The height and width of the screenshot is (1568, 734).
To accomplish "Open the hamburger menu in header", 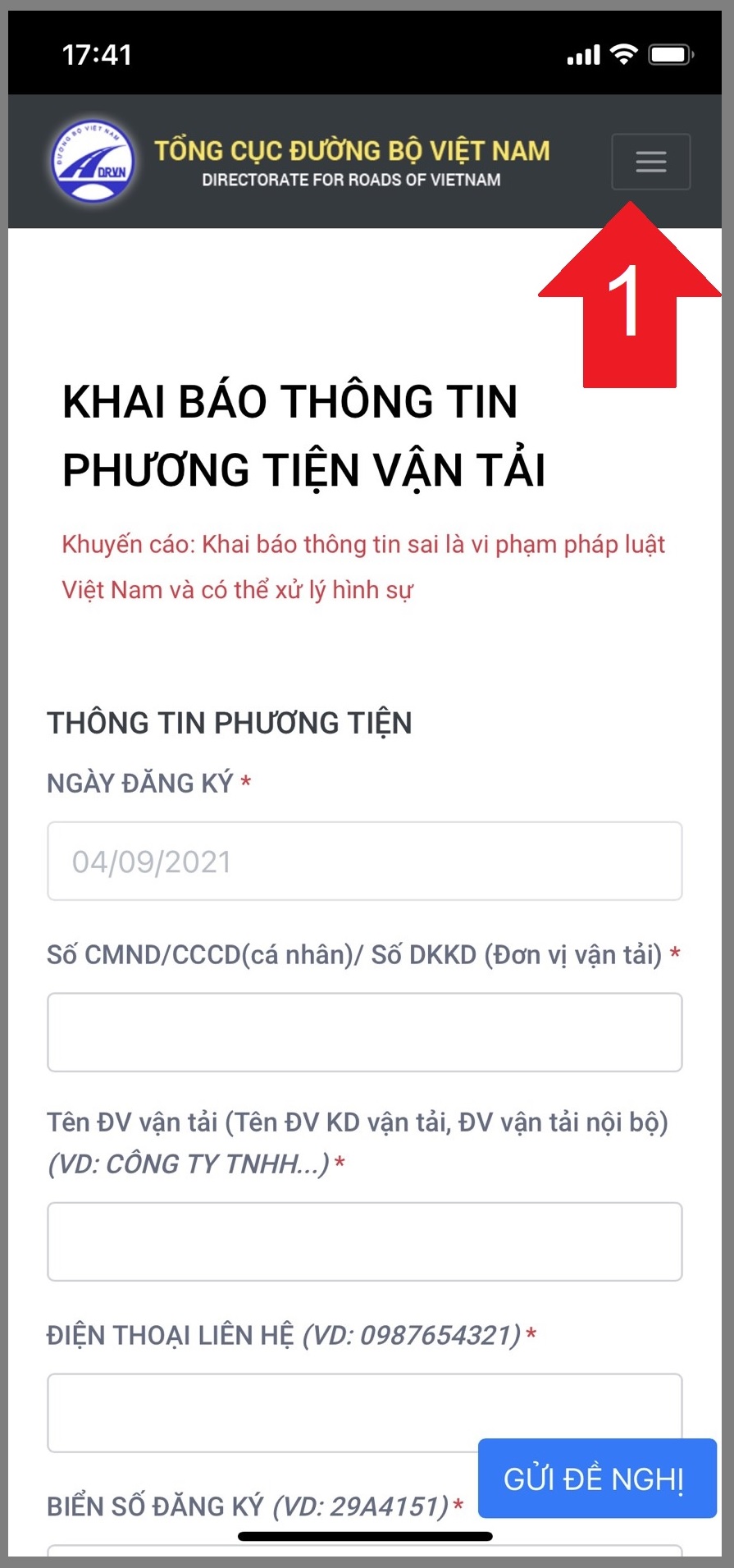I will (x=650, y=162).
